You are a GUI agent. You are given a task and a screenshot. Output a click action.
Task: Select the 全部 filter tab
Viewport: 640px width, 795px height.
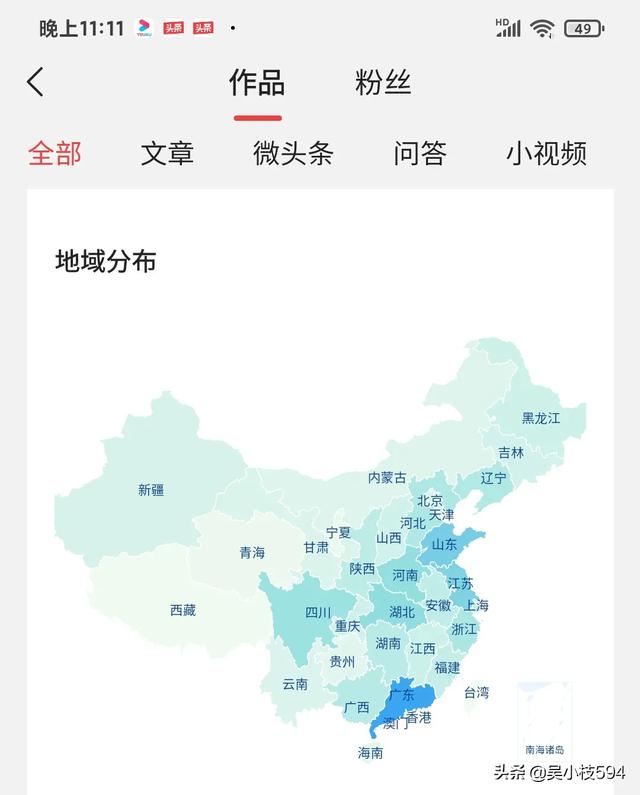pyautogui.click(x=54, y=153)
